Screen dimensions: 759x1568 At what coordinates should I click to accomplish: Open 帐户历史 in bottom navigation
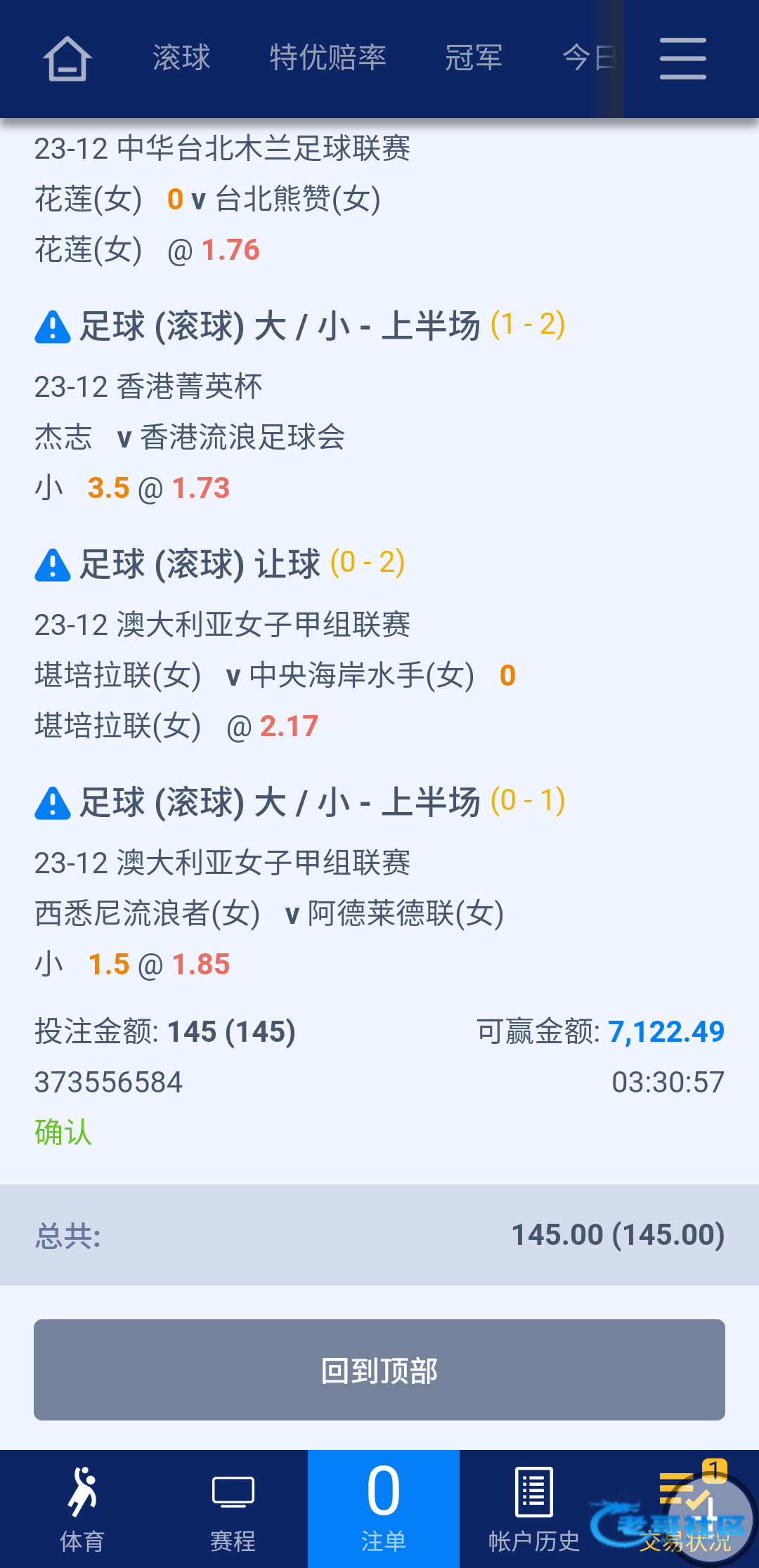[x=534, y=1509]
